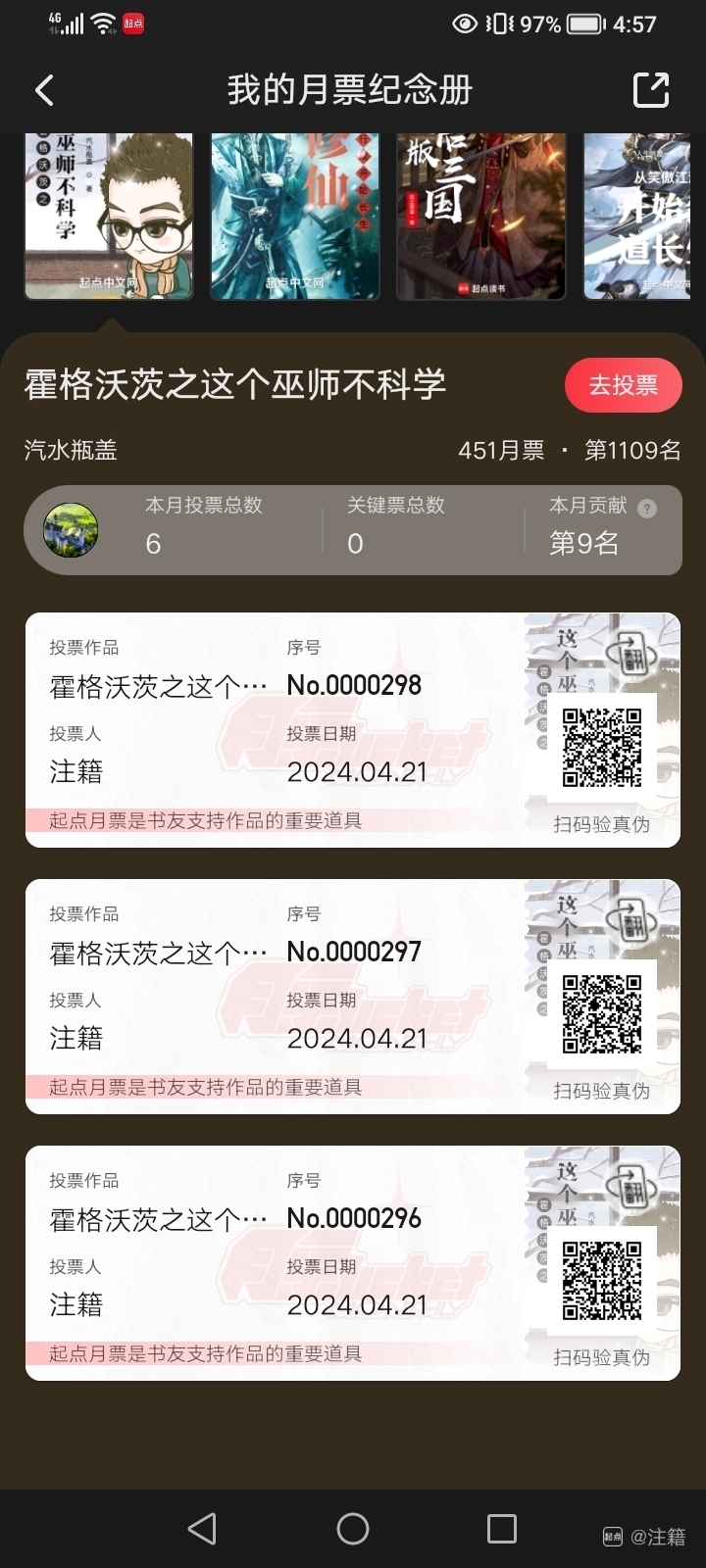Share the monthly ticket album
The width and height of the screenshot is (706, 1568).
(x=651, y=90)
